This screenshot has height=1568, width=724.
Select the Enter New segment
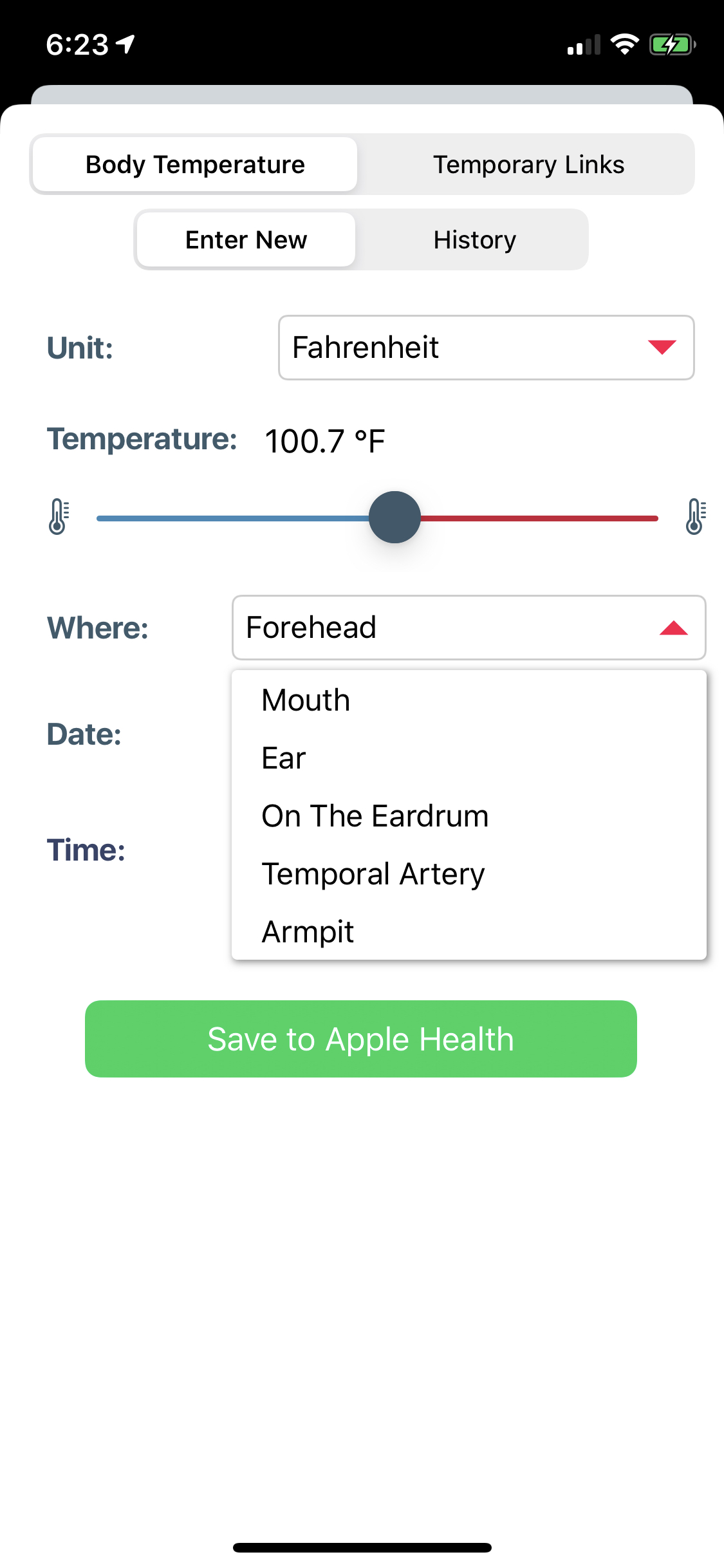coord(246,240)
